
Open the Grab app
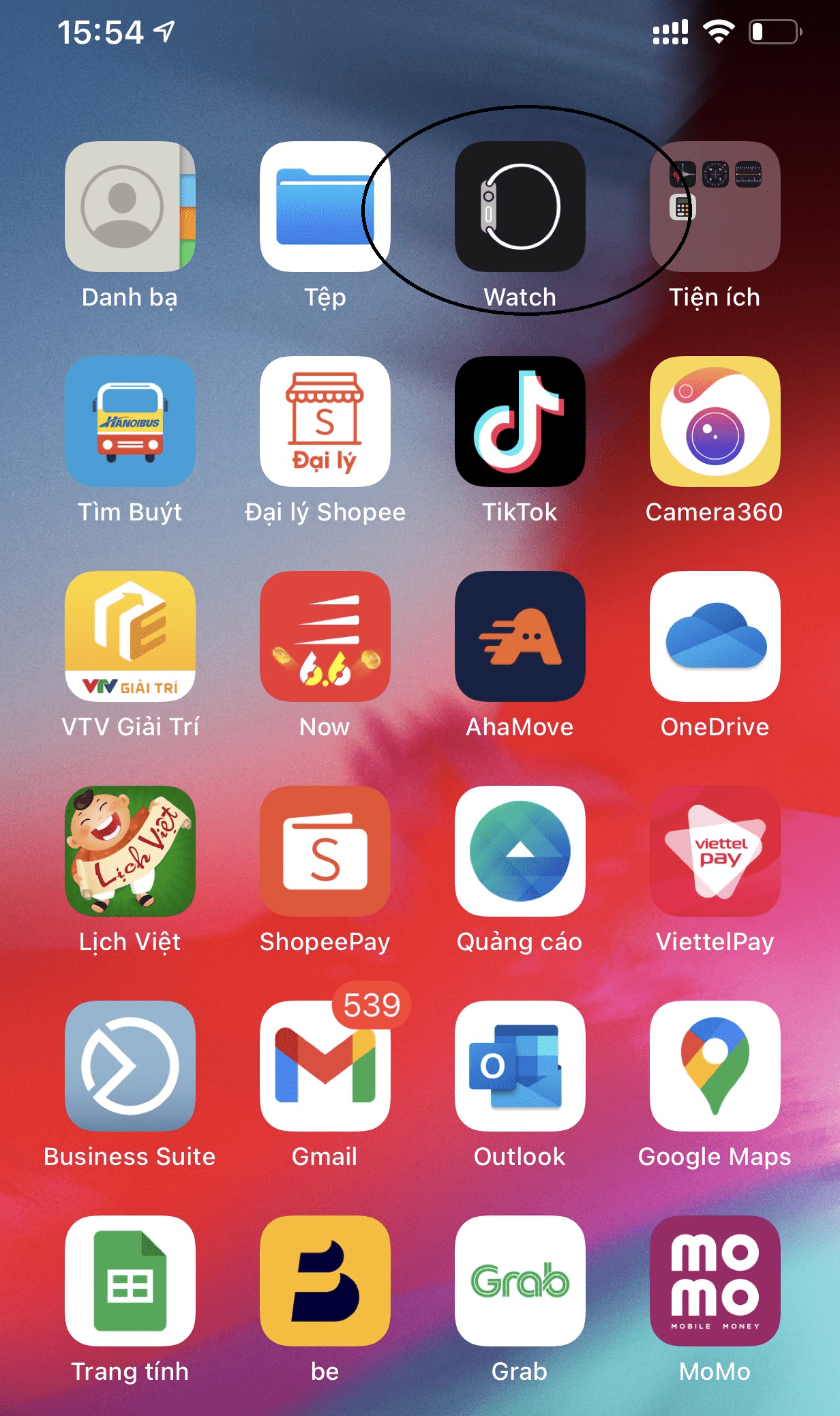(520, 1281)
